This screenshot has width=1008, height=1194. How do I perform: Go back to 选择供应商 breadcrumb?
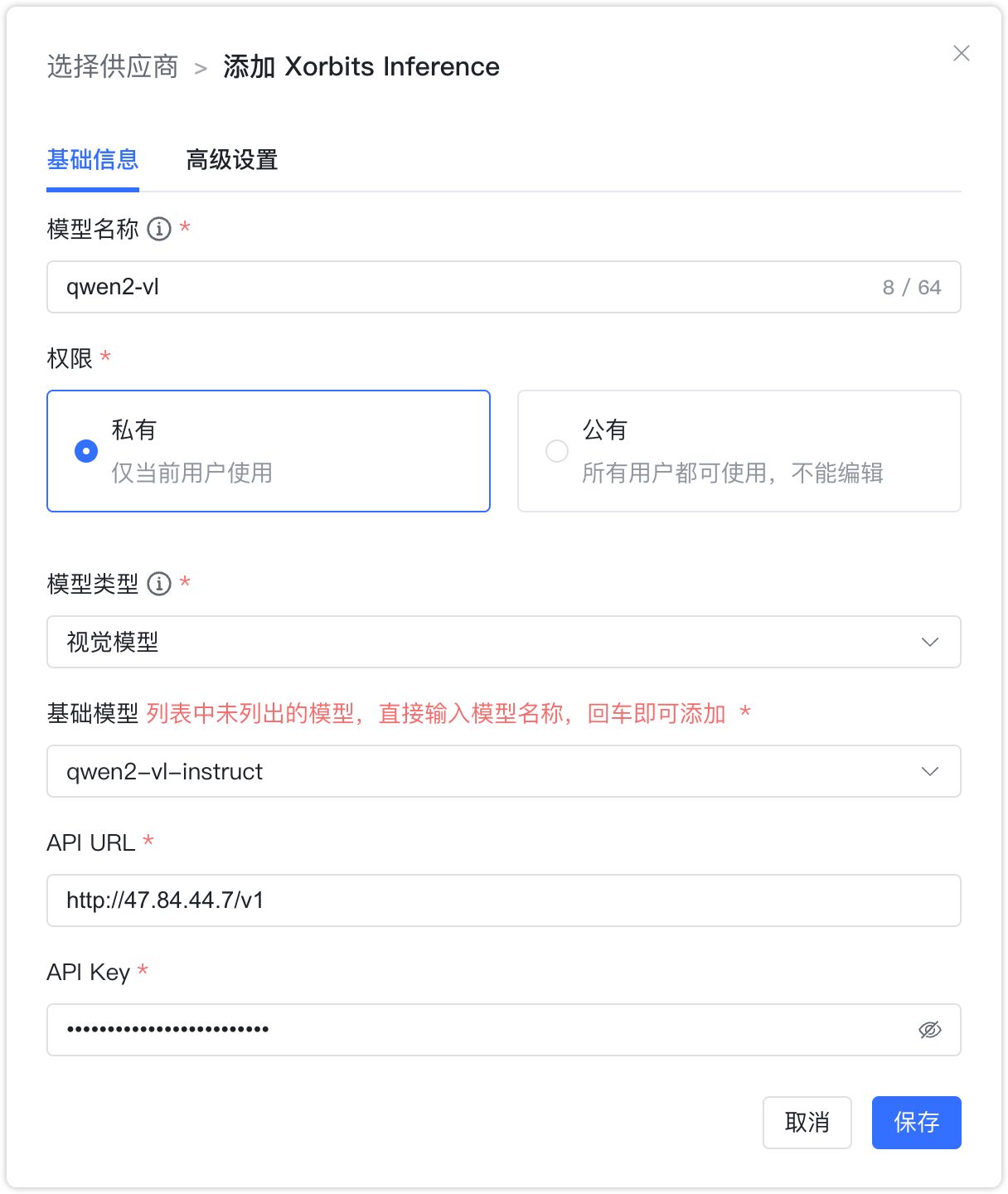click(113, 66)
